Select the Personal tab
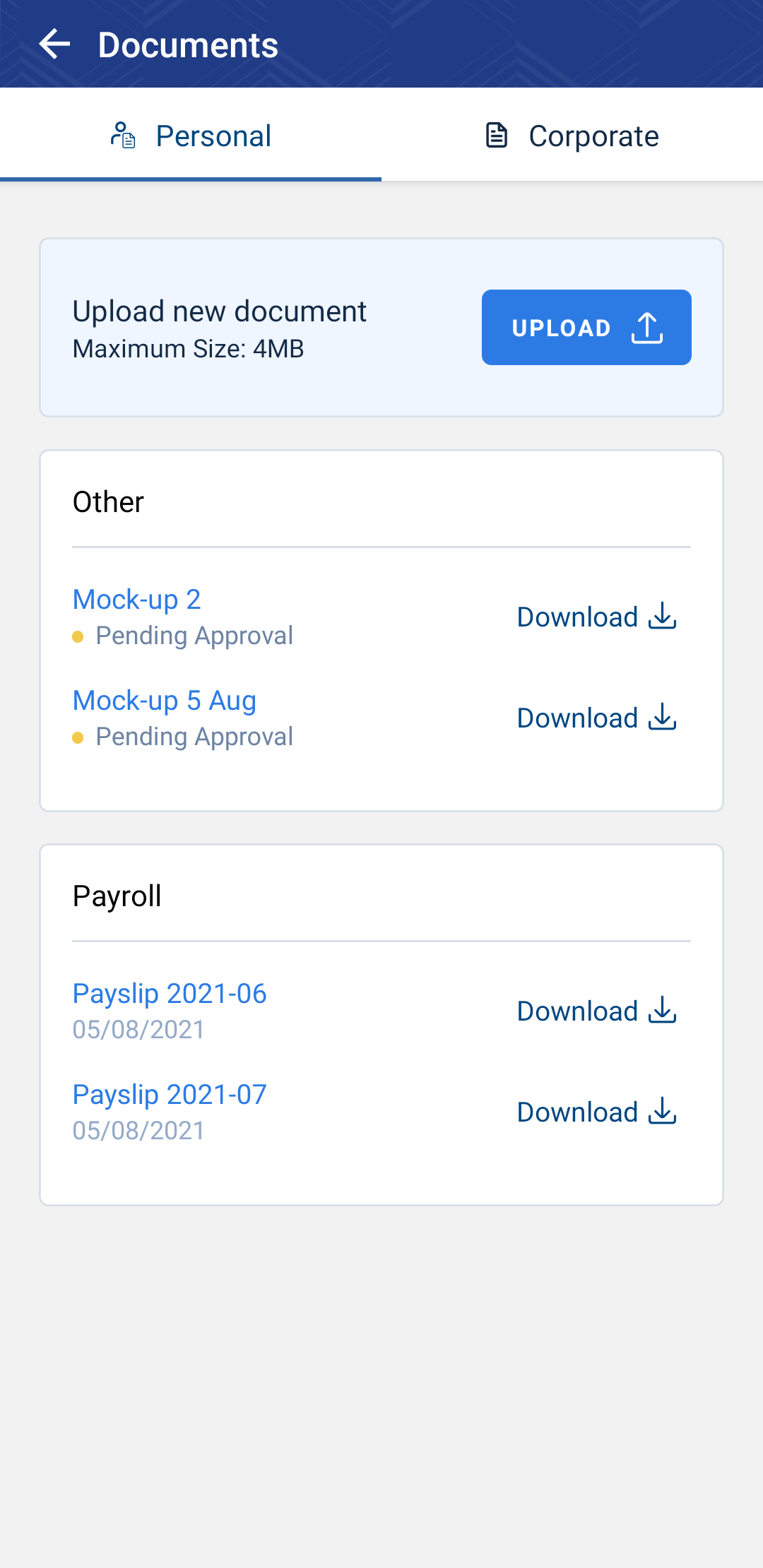 pos(191,135)
